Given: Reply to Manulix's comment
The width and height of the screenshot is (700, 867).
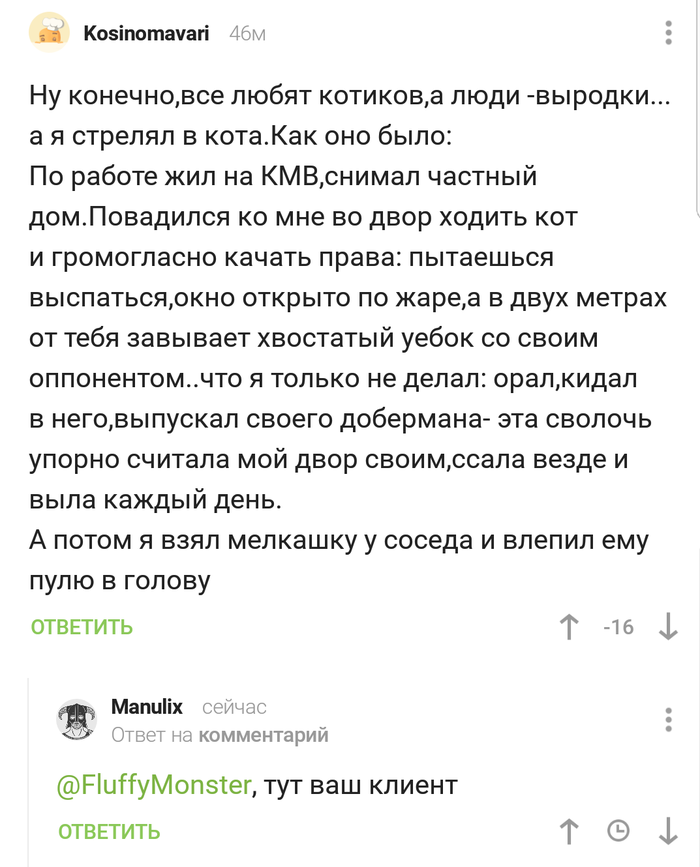Looking at the screenshot, I should (109, 831).
